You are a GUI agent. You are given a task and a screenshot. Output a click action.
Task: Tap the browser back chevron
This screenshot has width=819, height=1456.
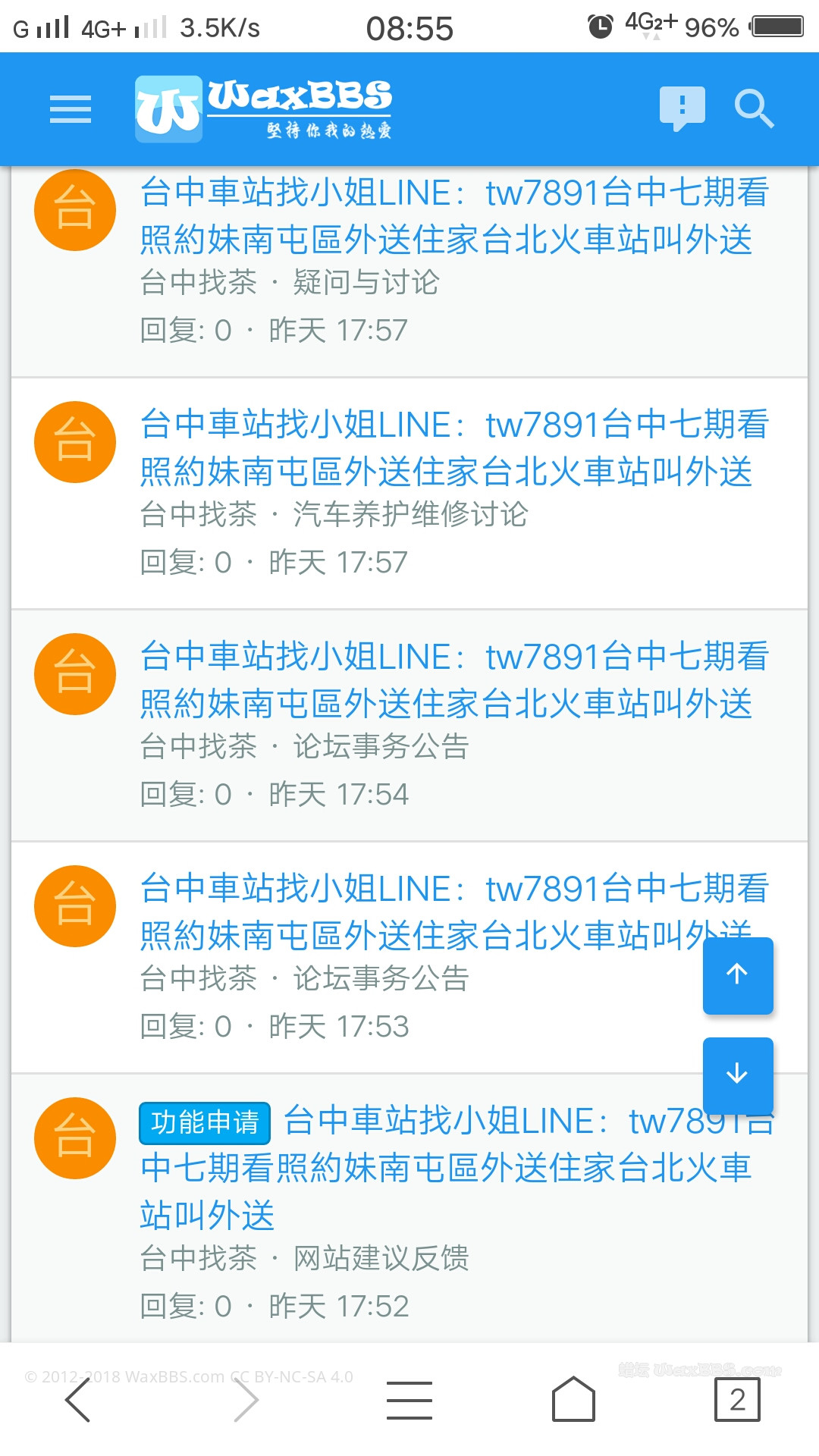(x=78, y=1399)
